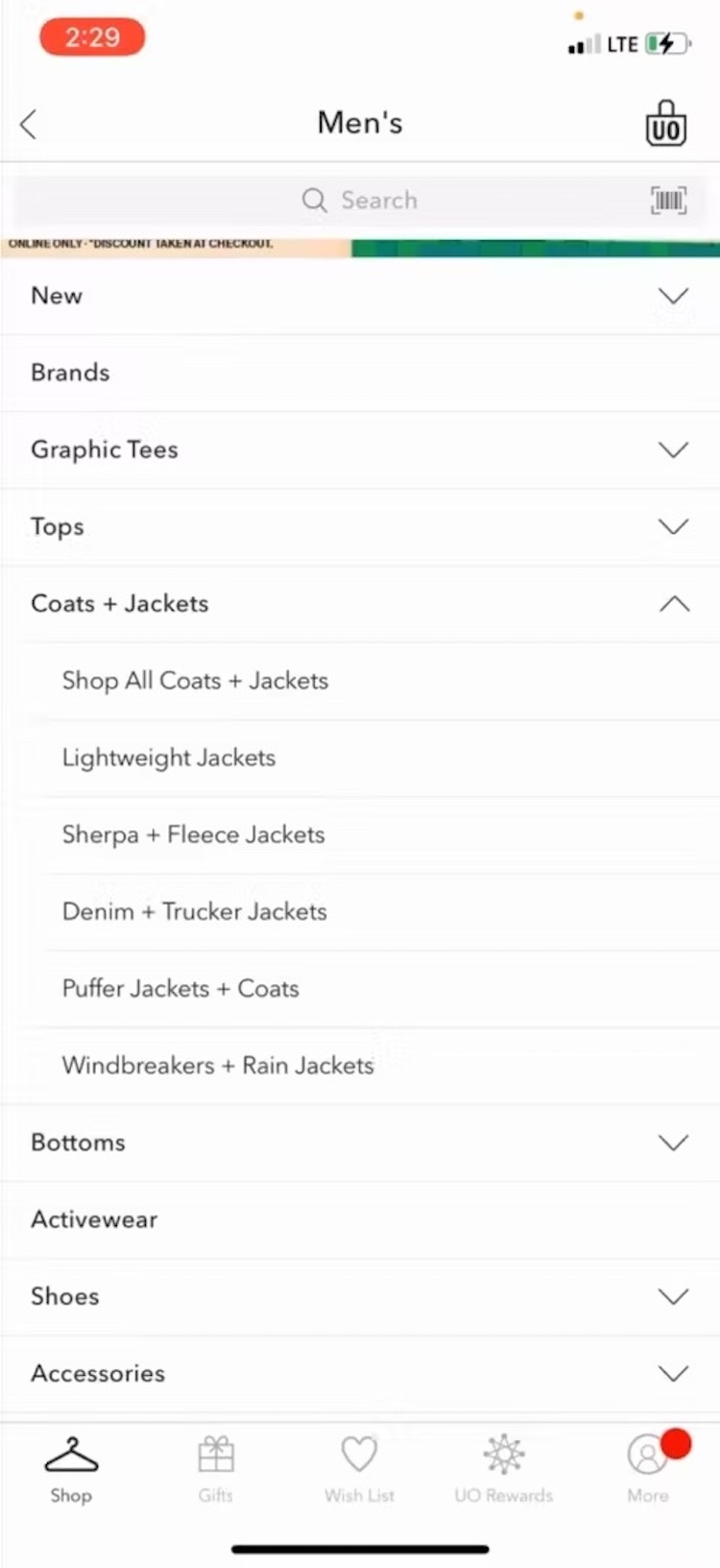Choose Windbreakers + Rain Jackets
This screenshot has width=720, height=1568.
tap(218, 1065)
